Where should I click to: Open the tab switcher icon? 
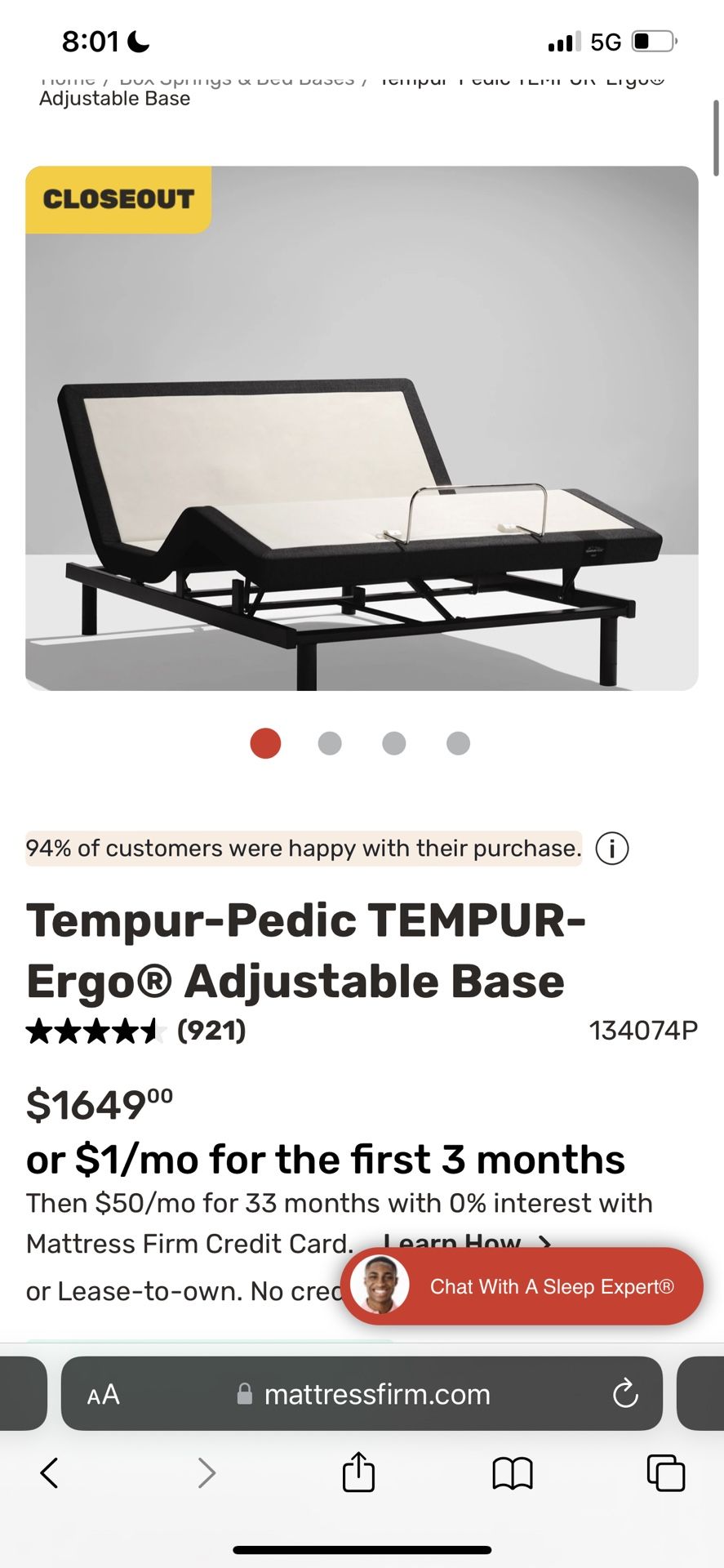pos(666,1474)
